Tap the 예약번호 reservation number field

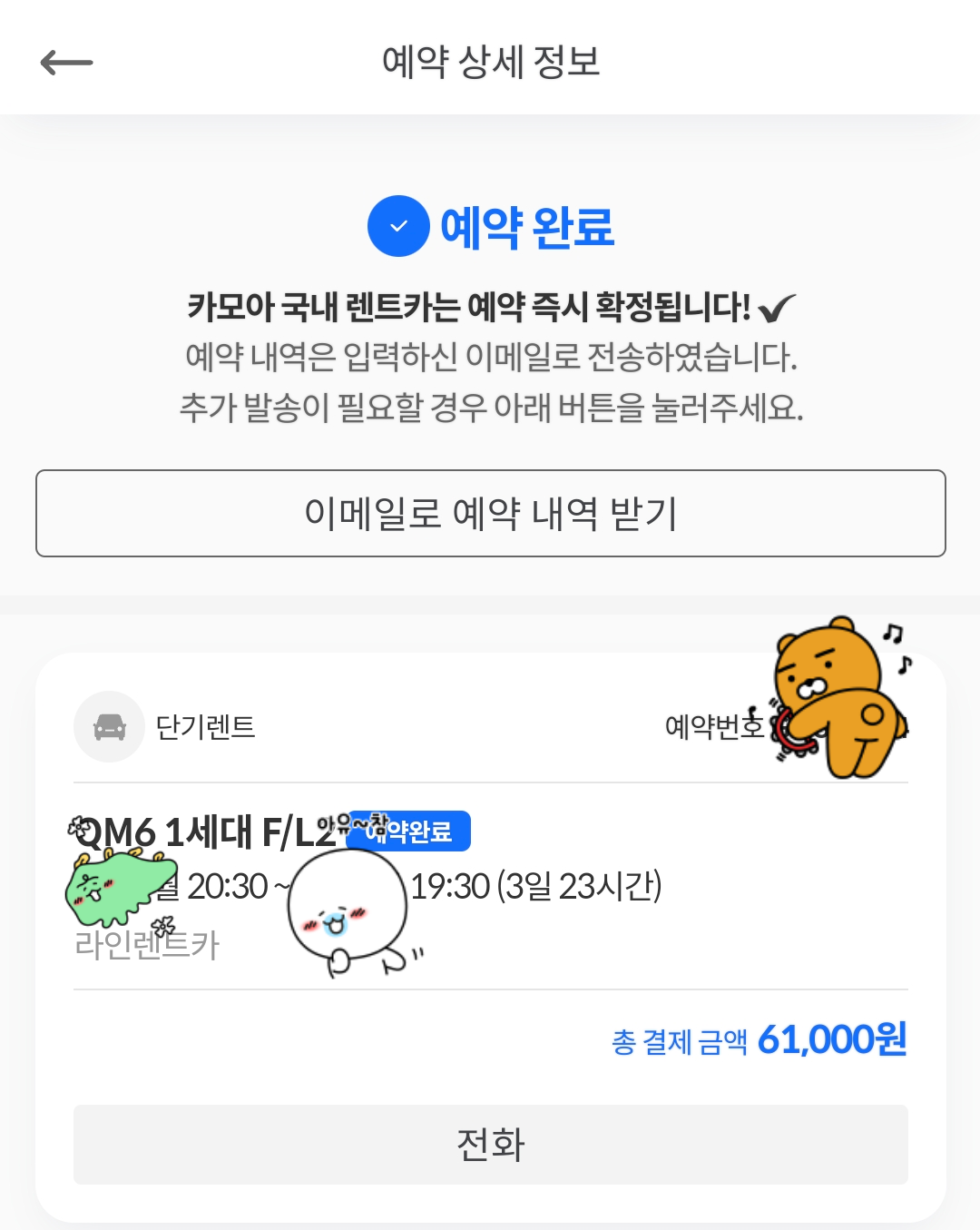coord(712,726)
